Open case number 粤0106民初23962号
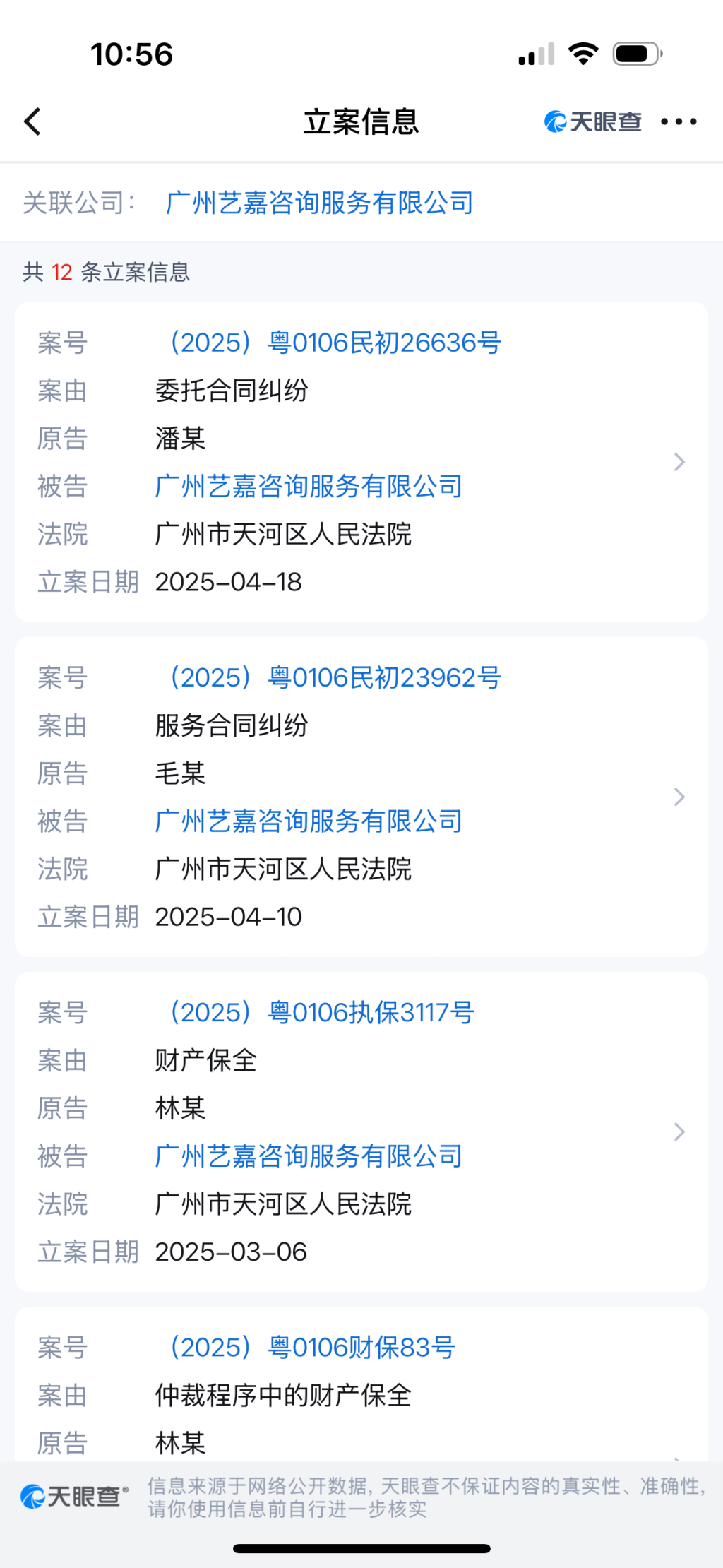Screen dimensions: 723x1568 pyautogui.click(x=335, y=678)
